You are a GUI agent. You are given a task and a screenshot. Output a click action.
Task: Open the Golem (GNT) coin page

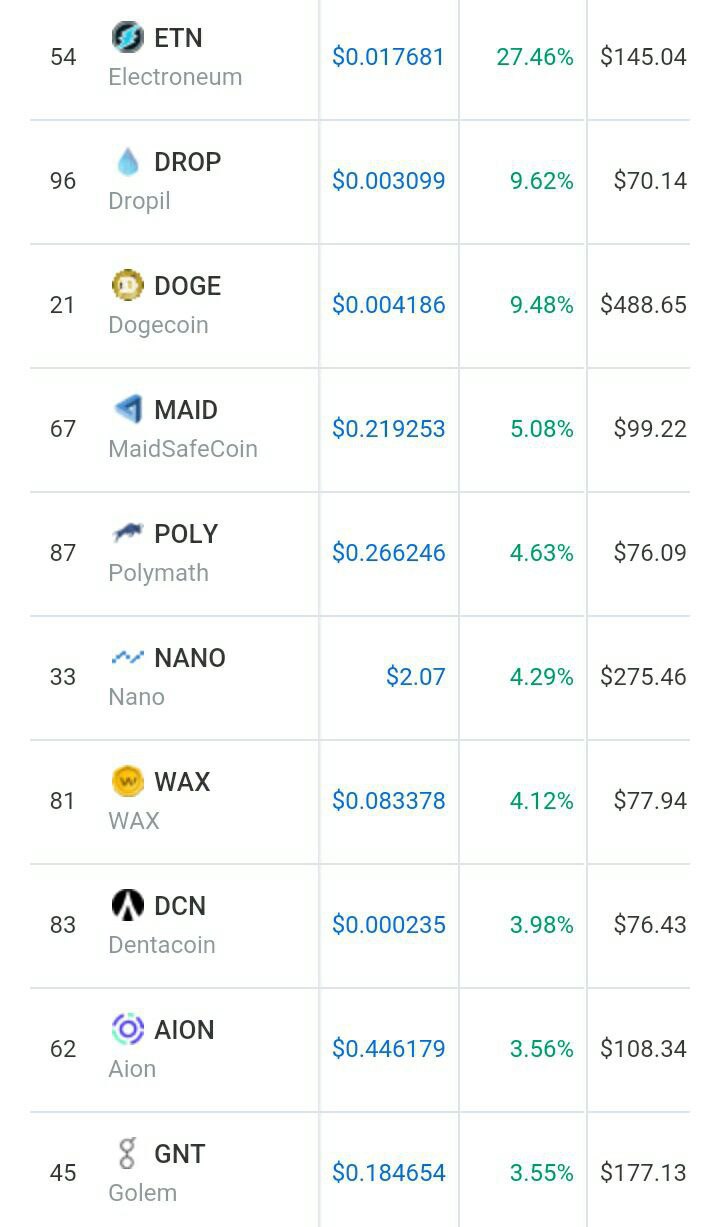click(157, 1173)
